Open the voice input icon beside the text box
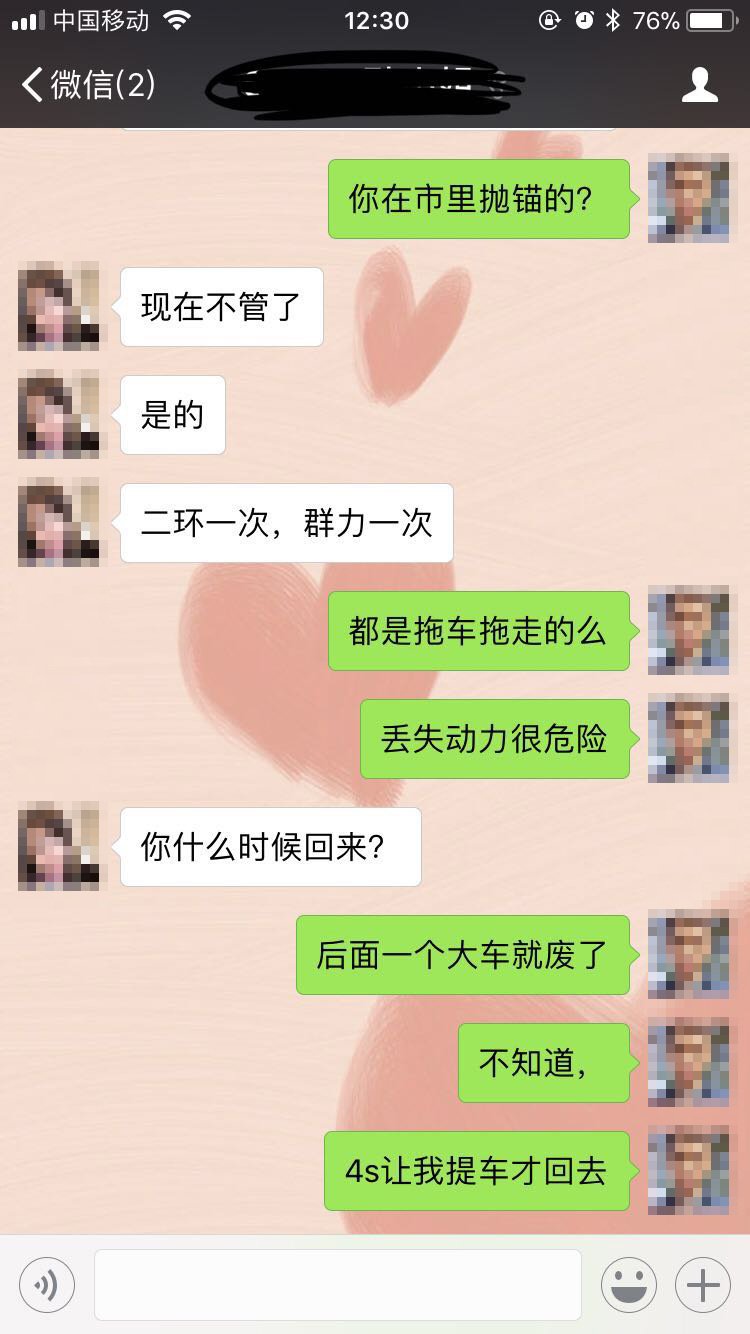Image resolution: width=750 pixels, height=1334 pixels. [x=44, y=1284]
